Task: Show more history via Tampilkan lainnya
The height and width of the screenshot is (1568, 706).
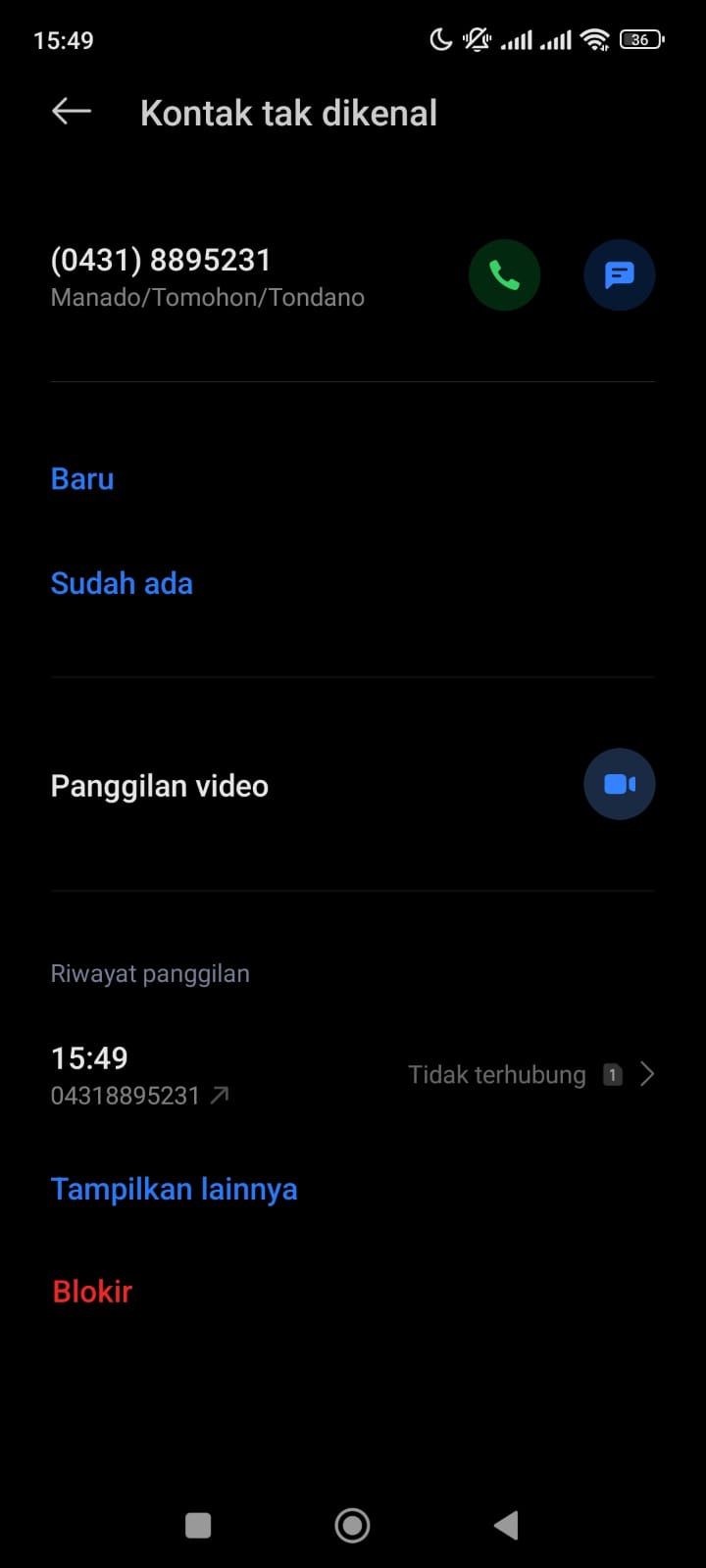Action: (174, 1188)
